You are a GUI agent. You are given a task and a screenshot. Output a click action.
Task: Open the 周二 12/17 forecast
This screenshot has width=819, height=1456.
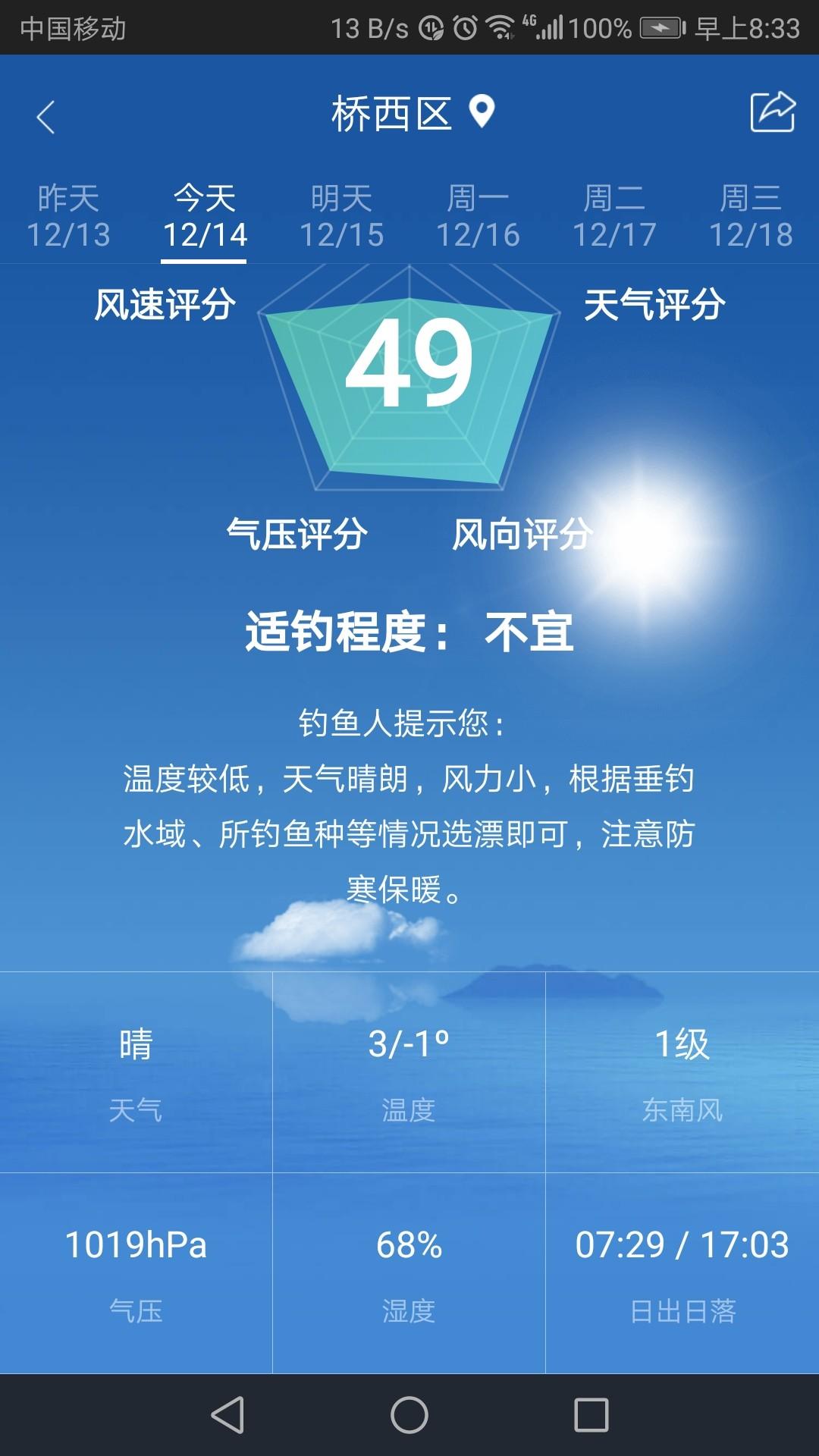[614, 217]
